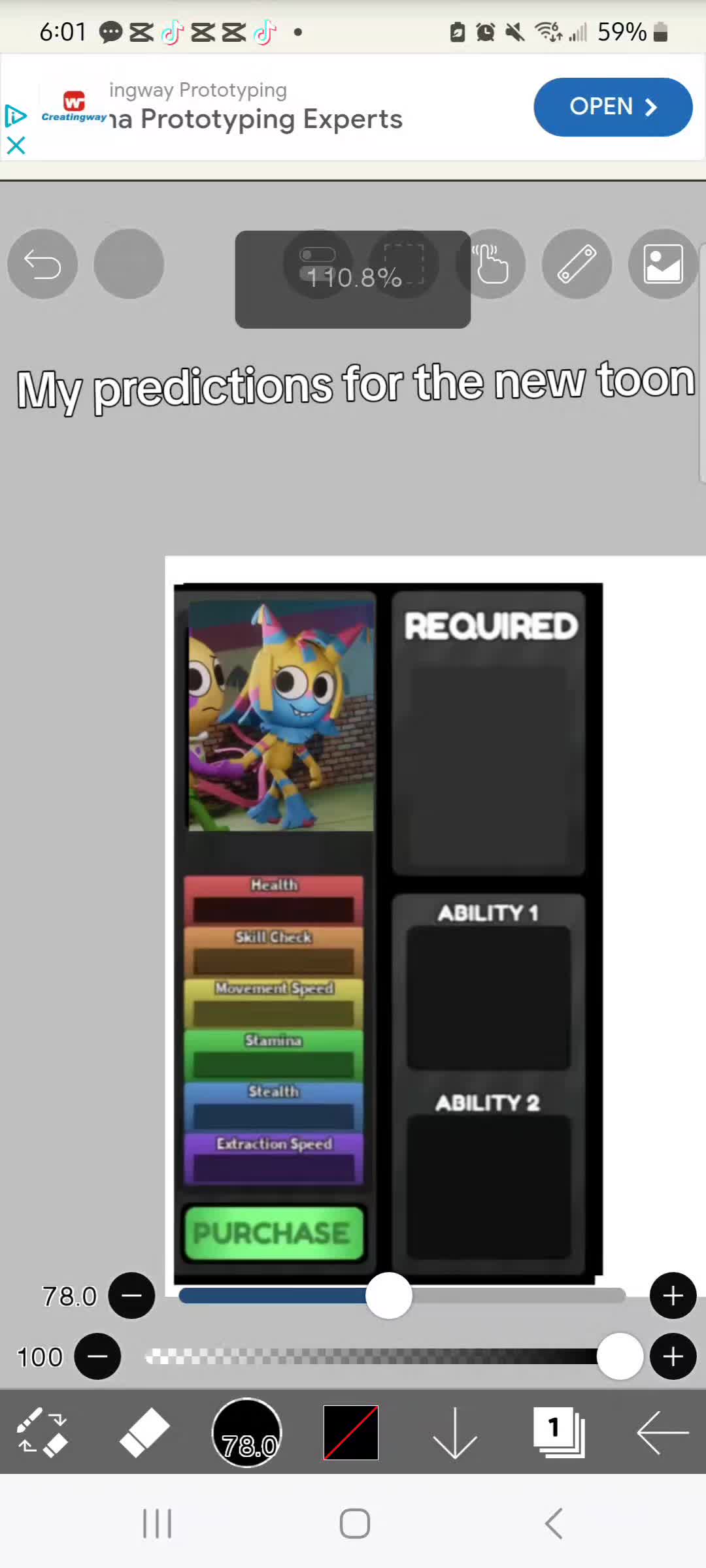Go back with the left arrow
This screenshot has width=706, height=1568.
pos(662,1432)
